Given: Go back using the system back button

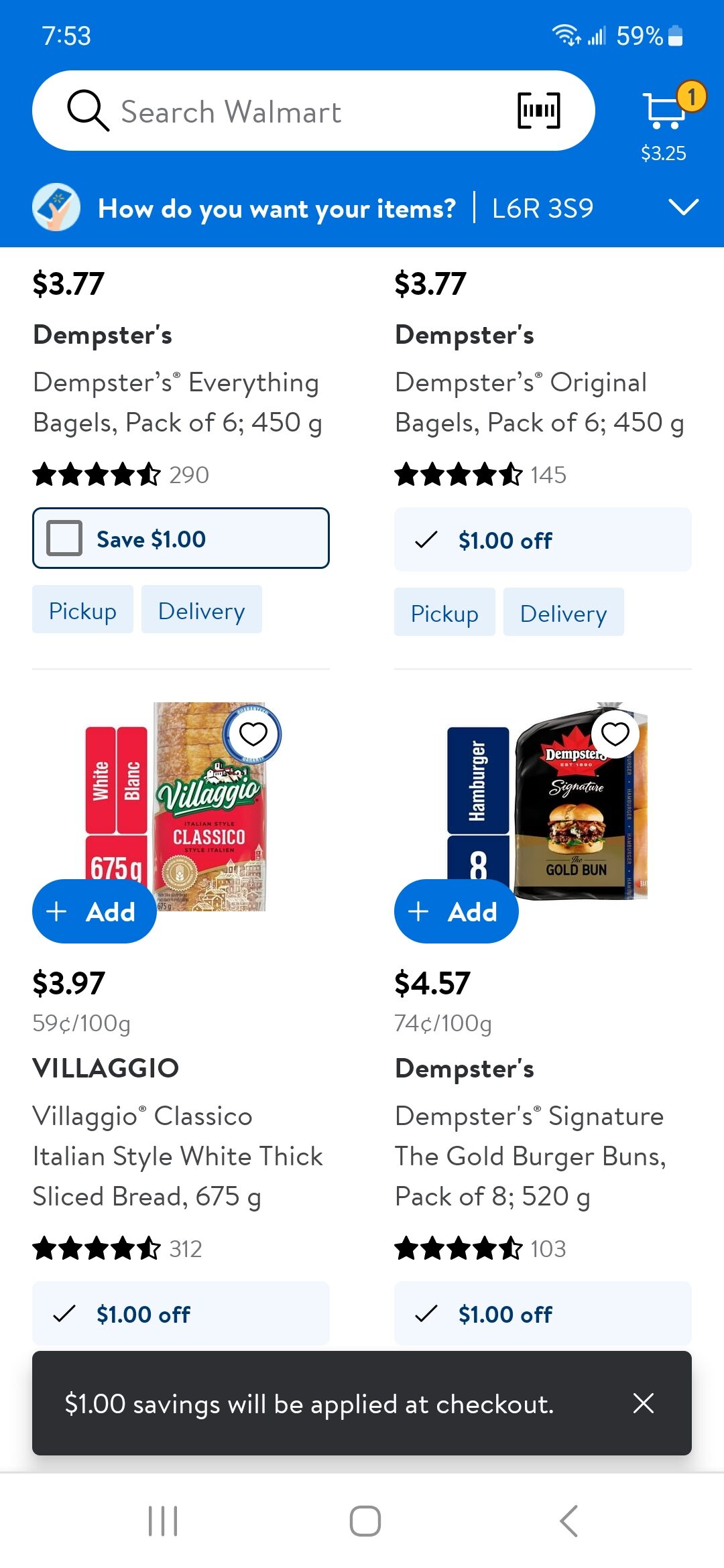Looking at the screenshot, I should click(568, 1520).
